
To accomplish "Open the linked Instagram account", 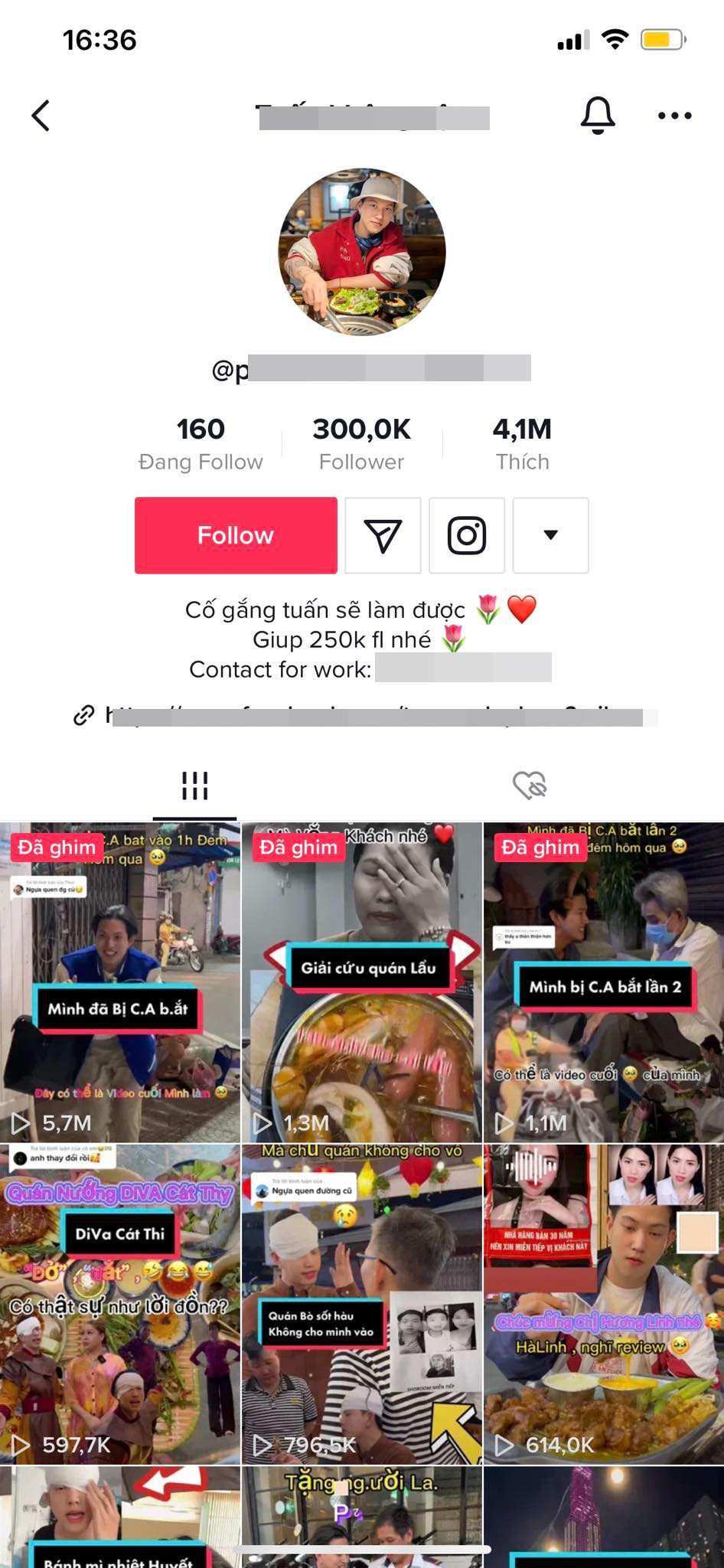I will [467, 535].
